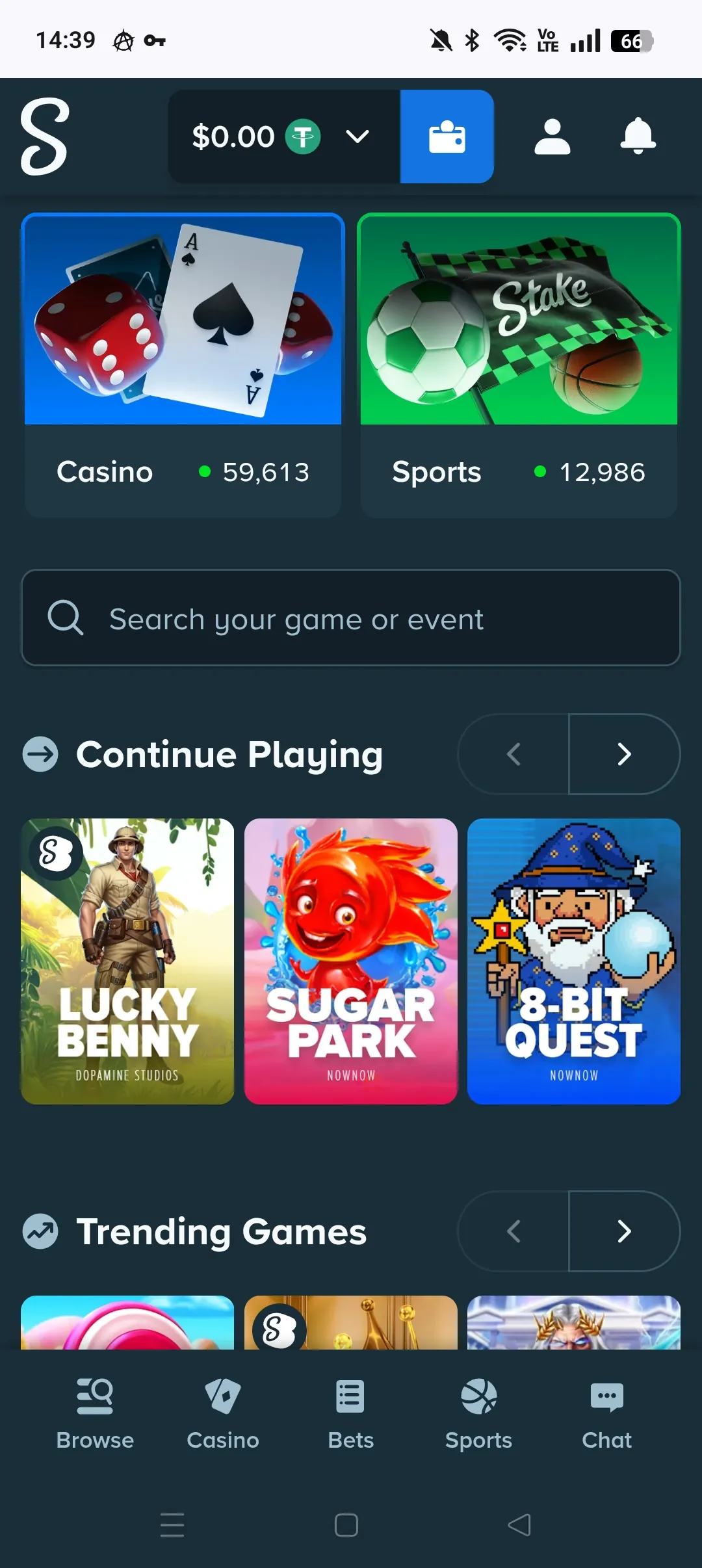Open the profile icon
Viewport: 702px width, 1568px height.
click(x=552, y=136)
